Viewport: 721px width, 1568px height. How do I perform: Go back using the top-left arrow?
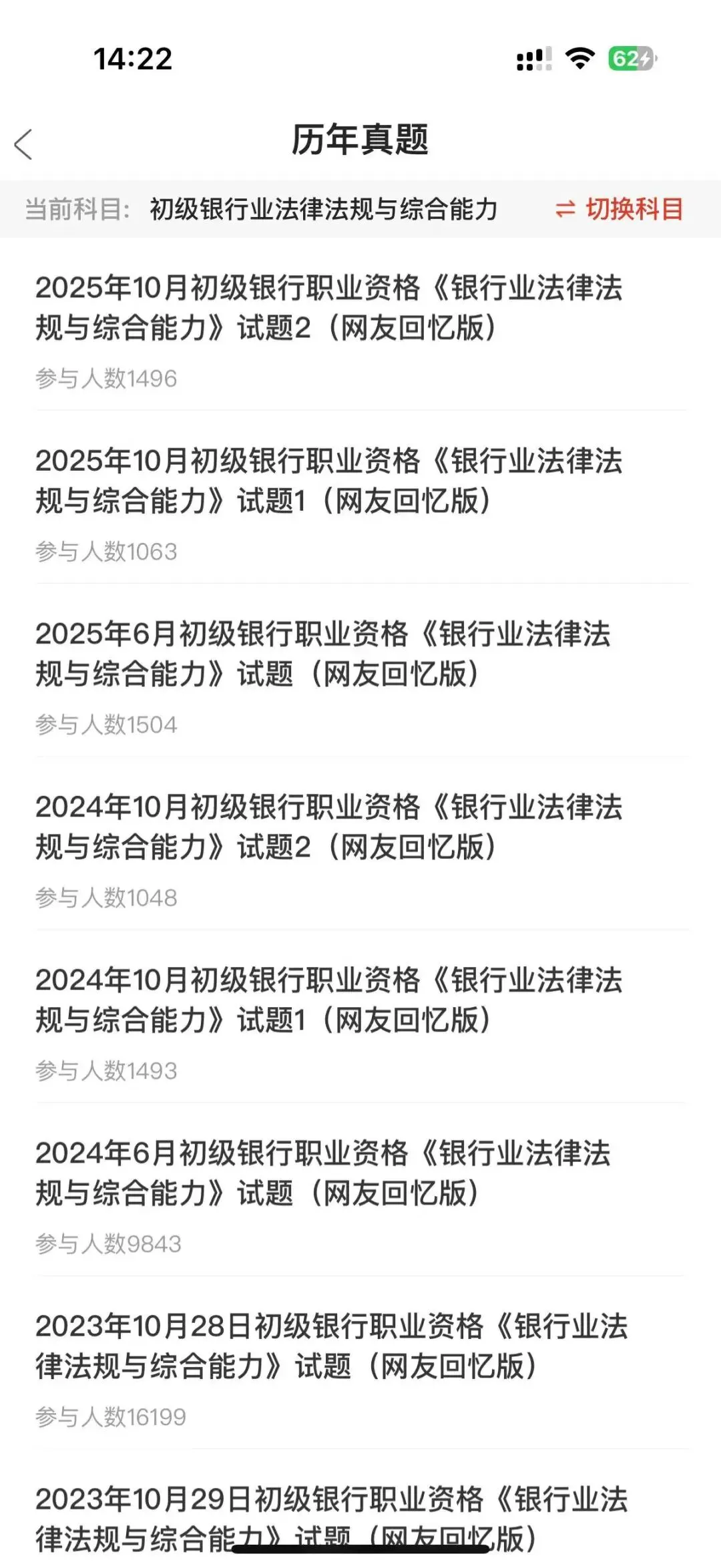[x=23, y=144]
